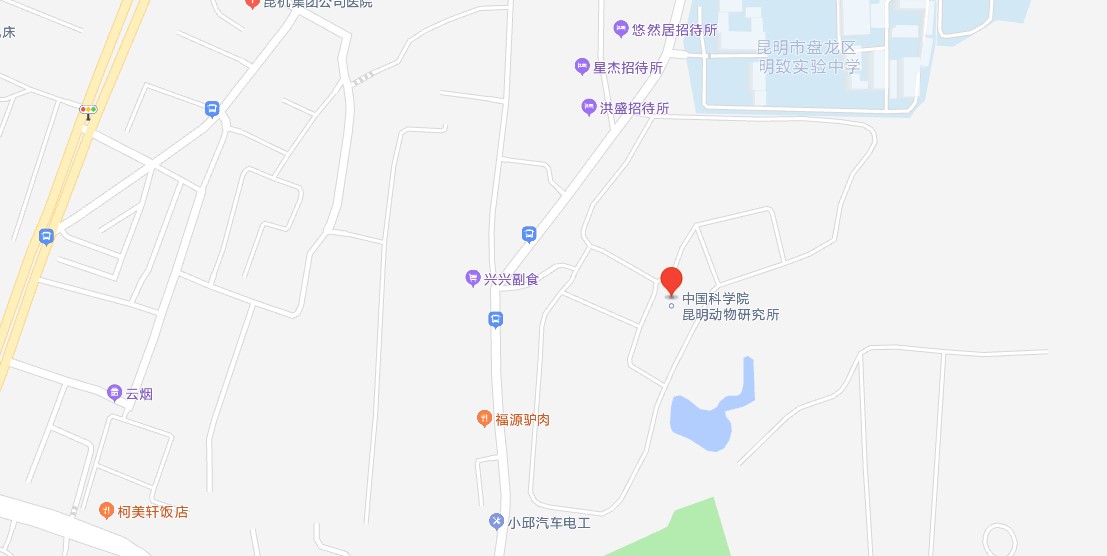Open the 兴兴副食 shop marker
This screenshot has height=556, width=1107.
(473, 279)
